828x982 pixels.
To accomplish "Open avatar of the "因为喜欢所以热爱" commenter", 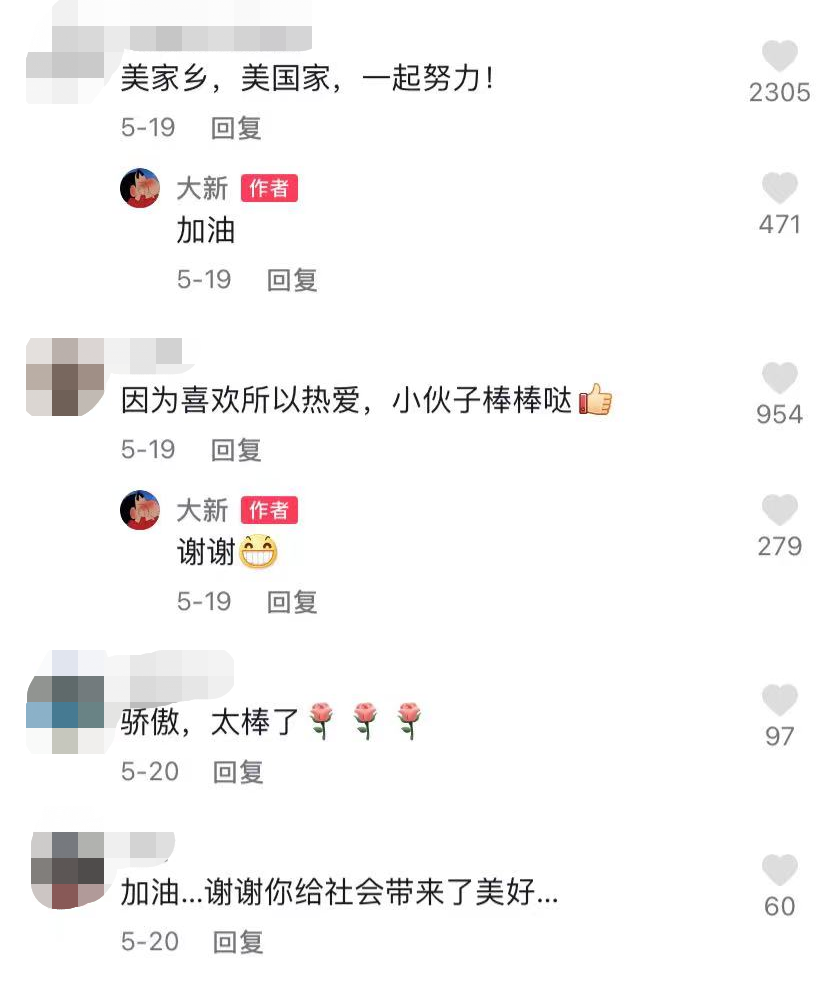I will pos(65,377).
